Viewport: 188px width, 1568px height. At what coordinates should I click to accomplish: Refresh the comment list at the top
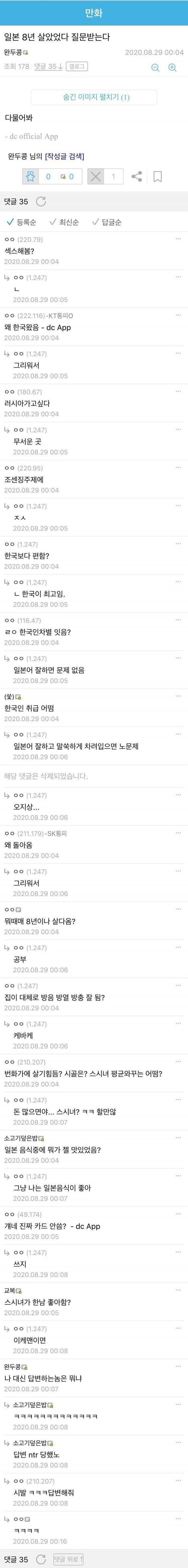[x=41, y=201]
